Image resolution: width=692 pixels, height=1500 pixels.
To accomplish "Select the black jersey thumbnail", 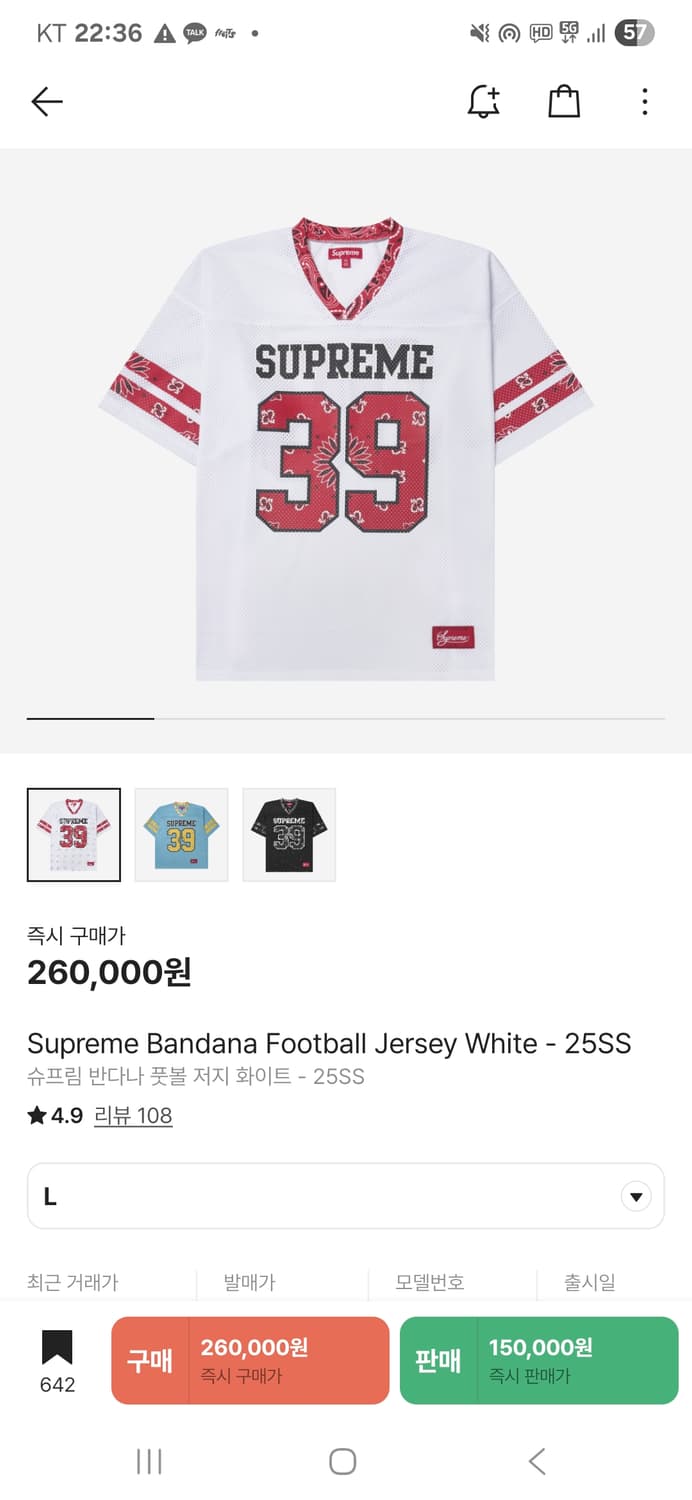I will (x=289, y=835).
